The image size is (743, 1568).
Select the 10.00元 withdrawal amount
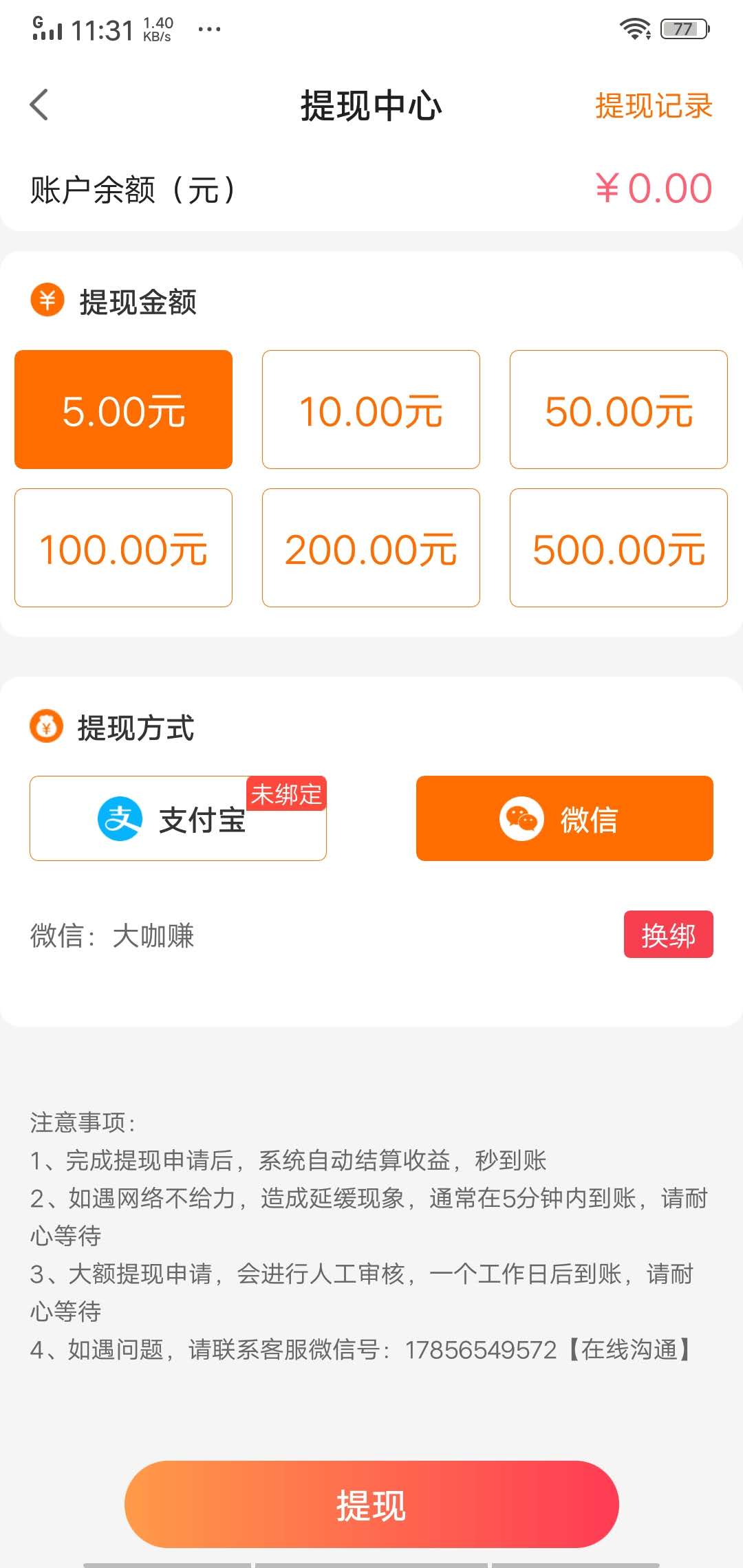[370, 409]
